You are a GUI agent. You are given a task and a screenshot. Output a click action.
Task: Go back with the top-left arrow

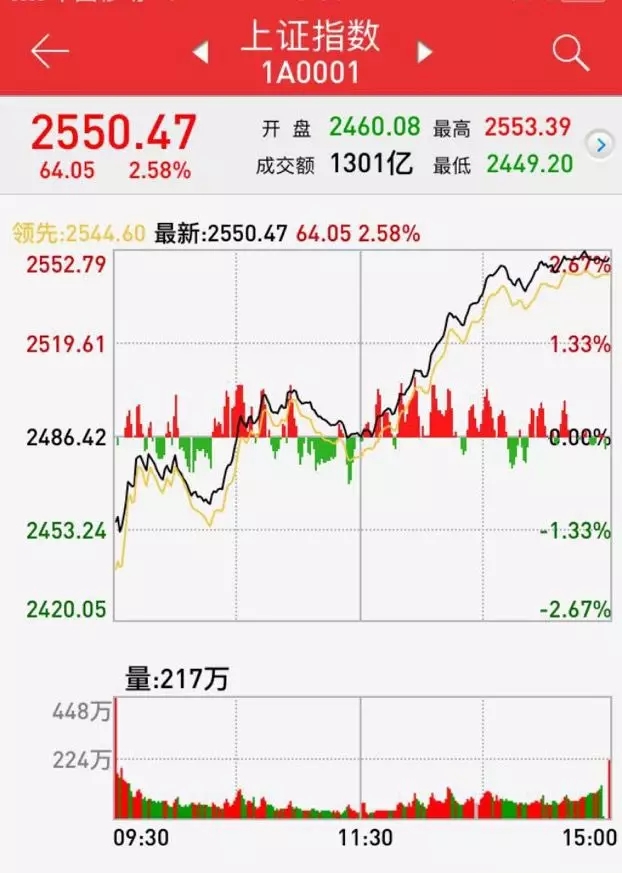click(49, 52)
